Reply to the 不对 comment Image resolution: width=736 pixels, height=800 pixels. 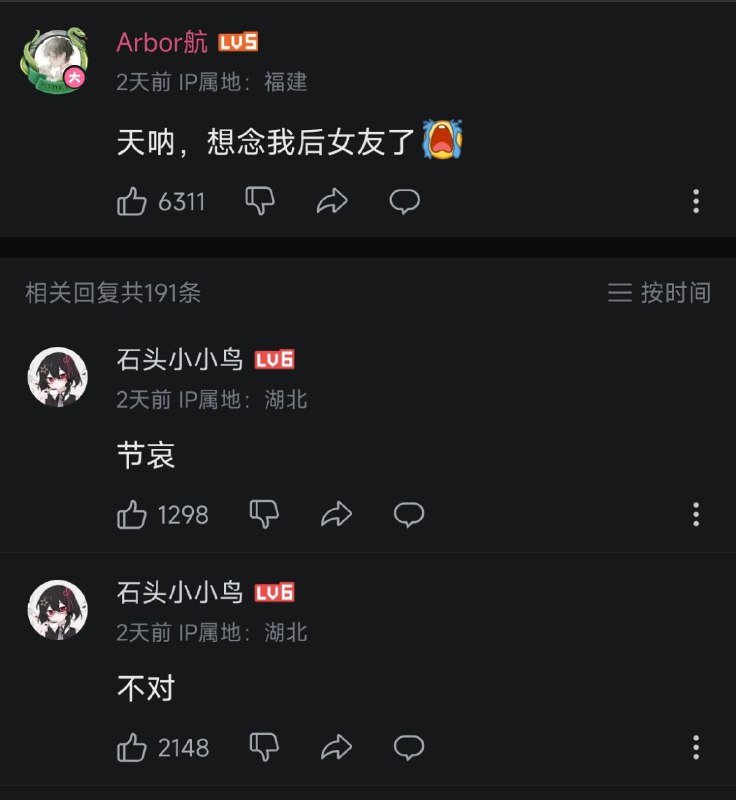point(409,747)
